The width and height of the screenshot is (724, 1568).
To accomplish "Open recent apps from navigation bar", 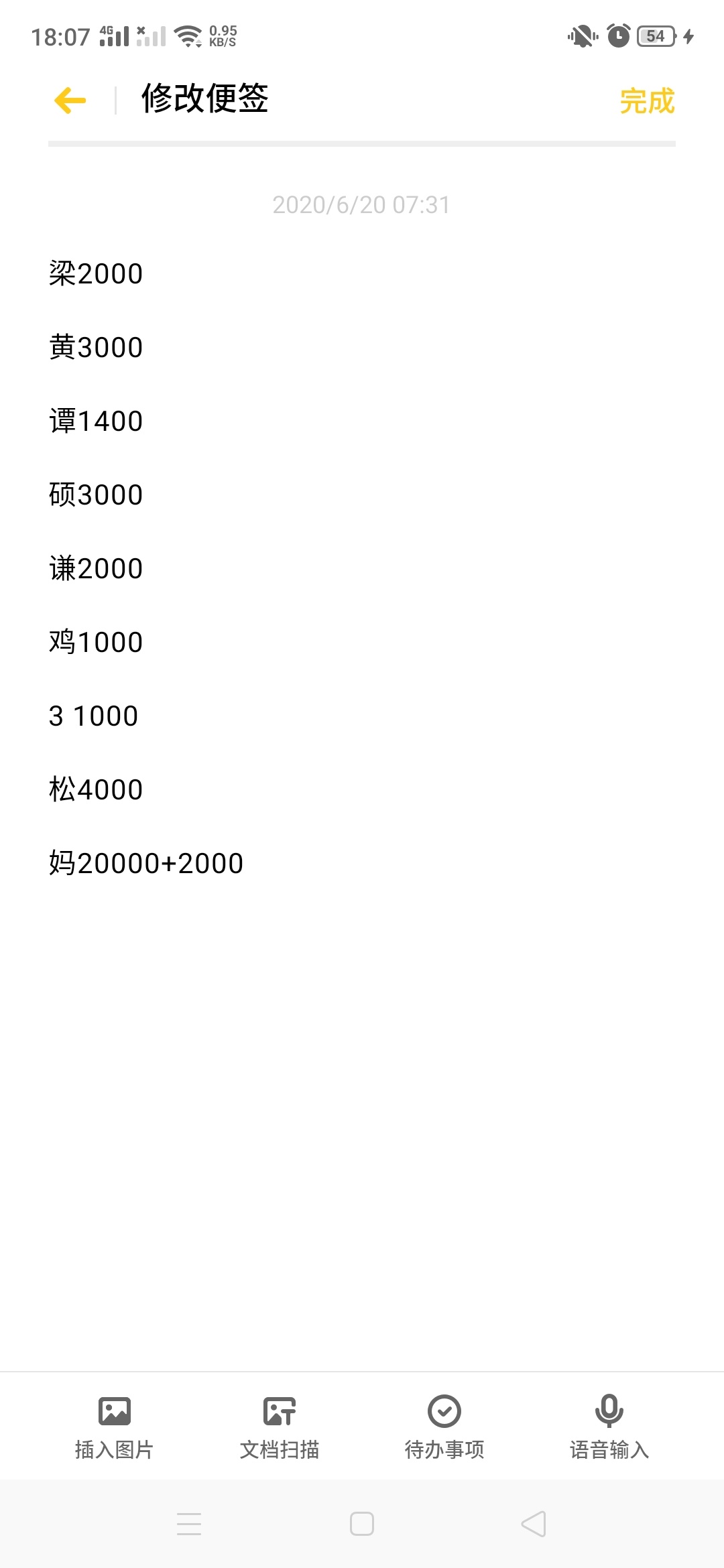I will [x=189, y=1524].
